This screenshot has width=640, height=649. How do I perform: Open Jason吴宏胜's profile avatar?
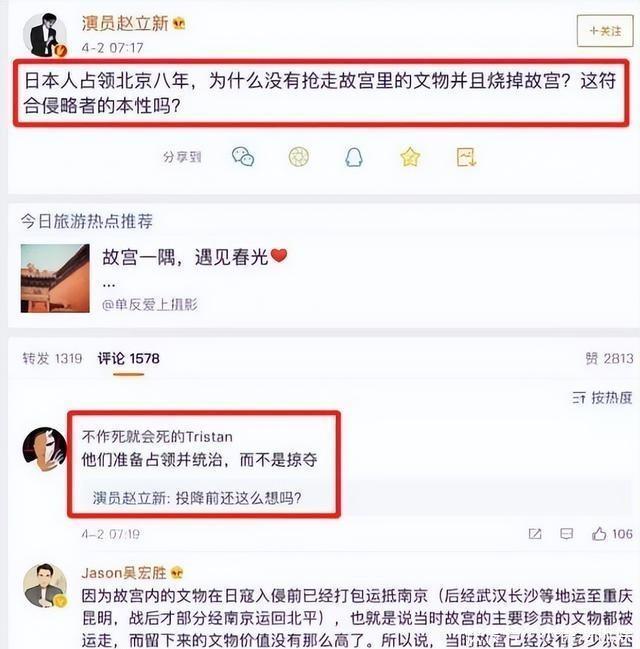point(44,586)
